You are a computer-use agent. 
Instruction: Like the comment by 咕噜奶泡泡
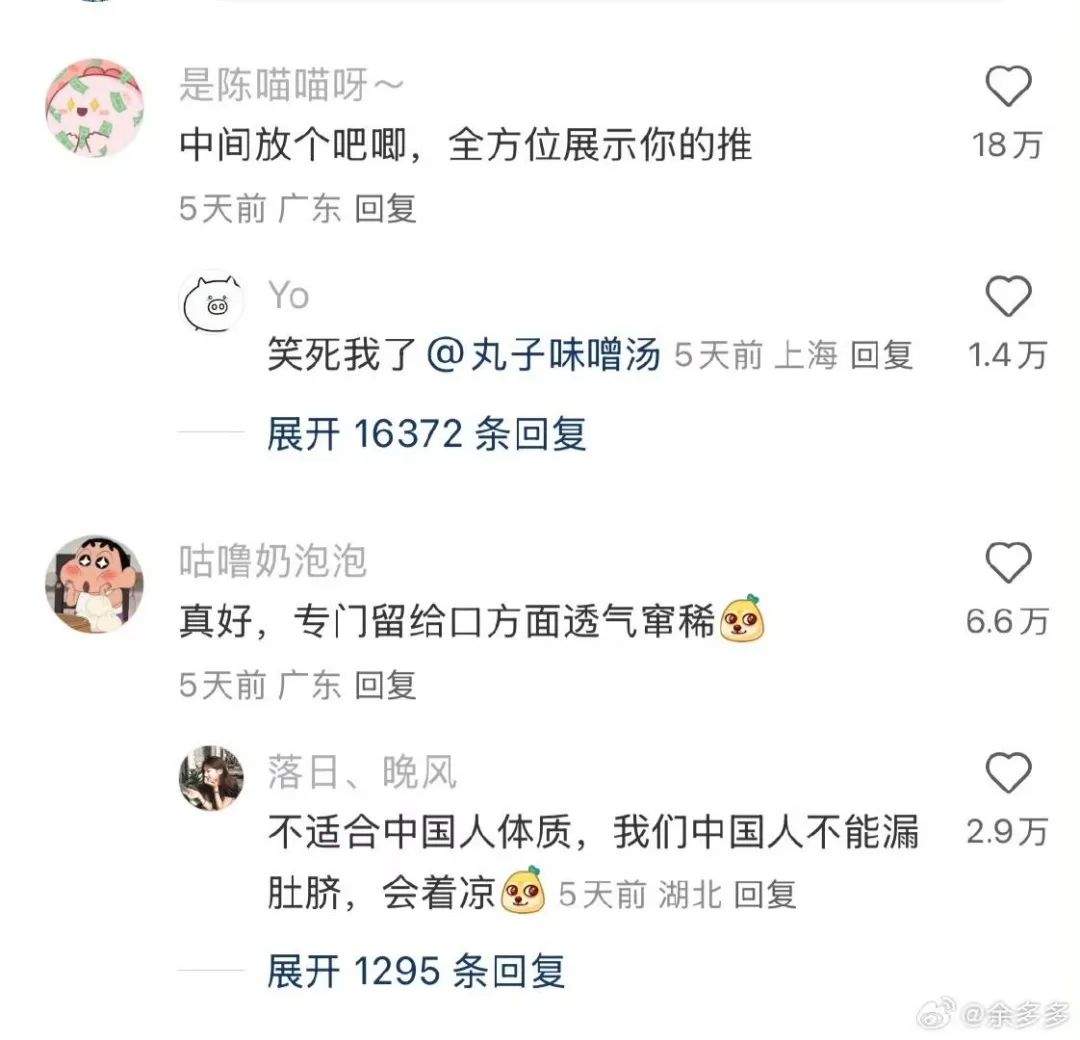click(x=1008, y=565)
